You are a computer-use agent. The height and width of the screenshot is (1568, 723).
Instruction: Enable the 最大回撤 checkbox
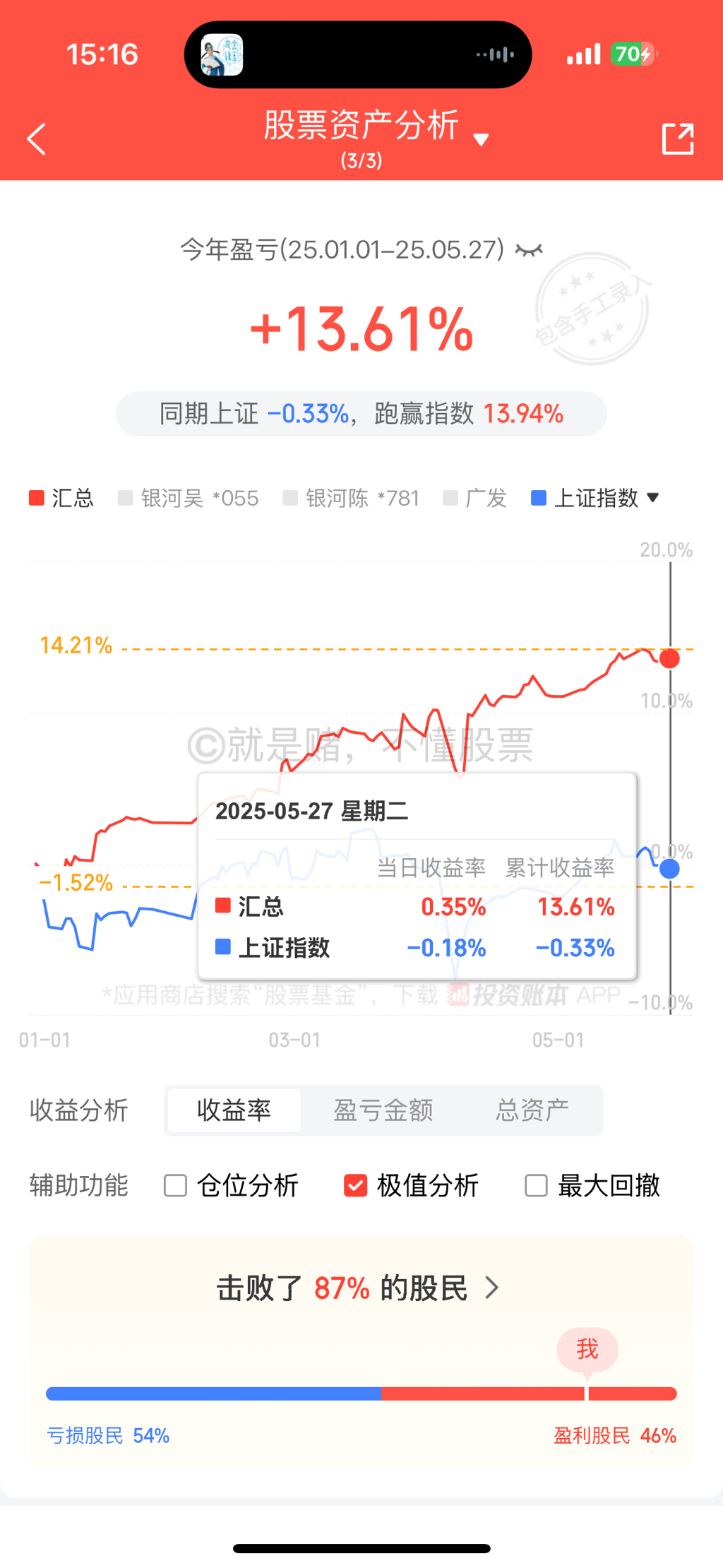(x=536, y=1185)
